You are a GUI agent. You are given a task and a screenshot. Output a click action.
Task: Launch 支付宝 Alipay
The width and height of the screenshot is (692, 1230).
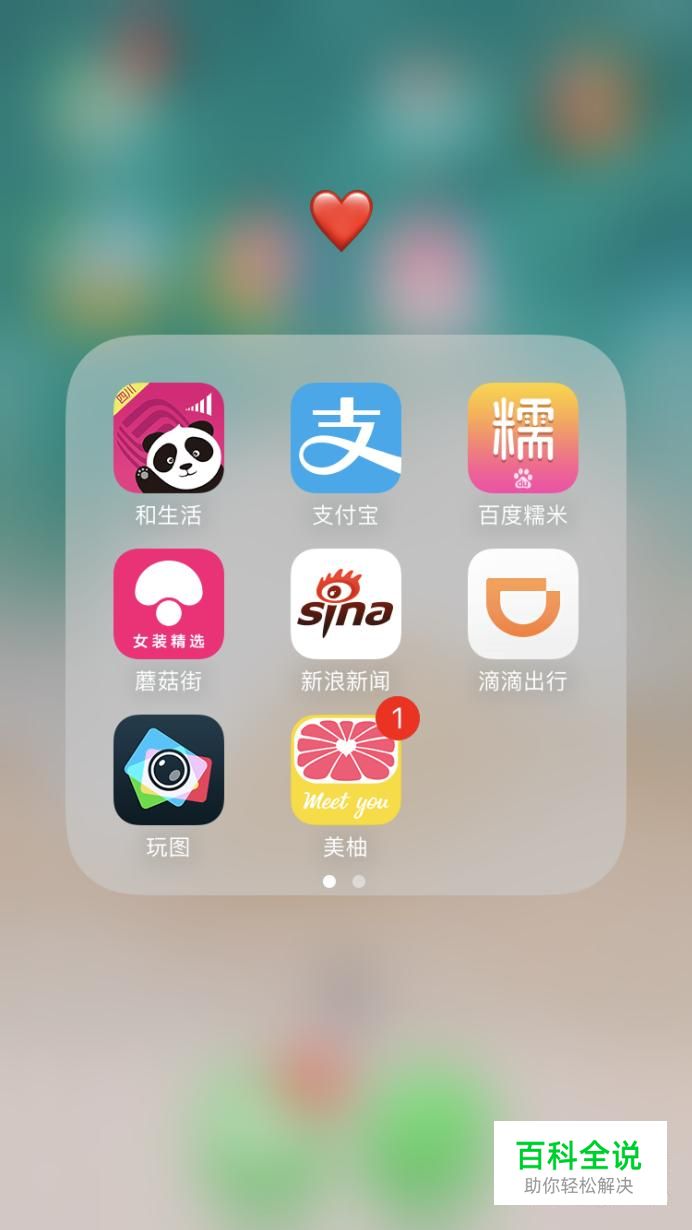pyautogui.click(x=346, y=438)
